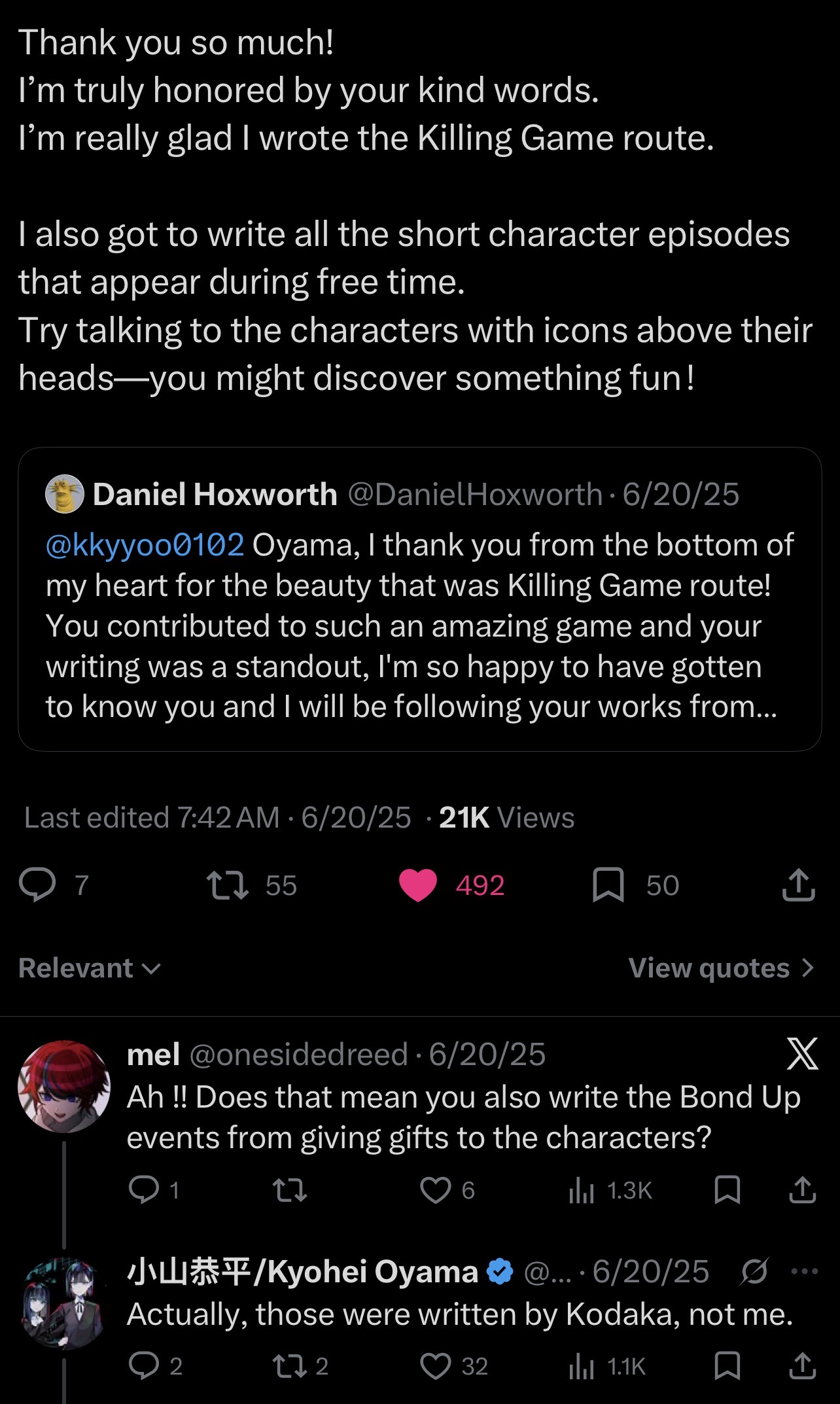Open the @kkyyoo0102 mention link

click(145, 544)
